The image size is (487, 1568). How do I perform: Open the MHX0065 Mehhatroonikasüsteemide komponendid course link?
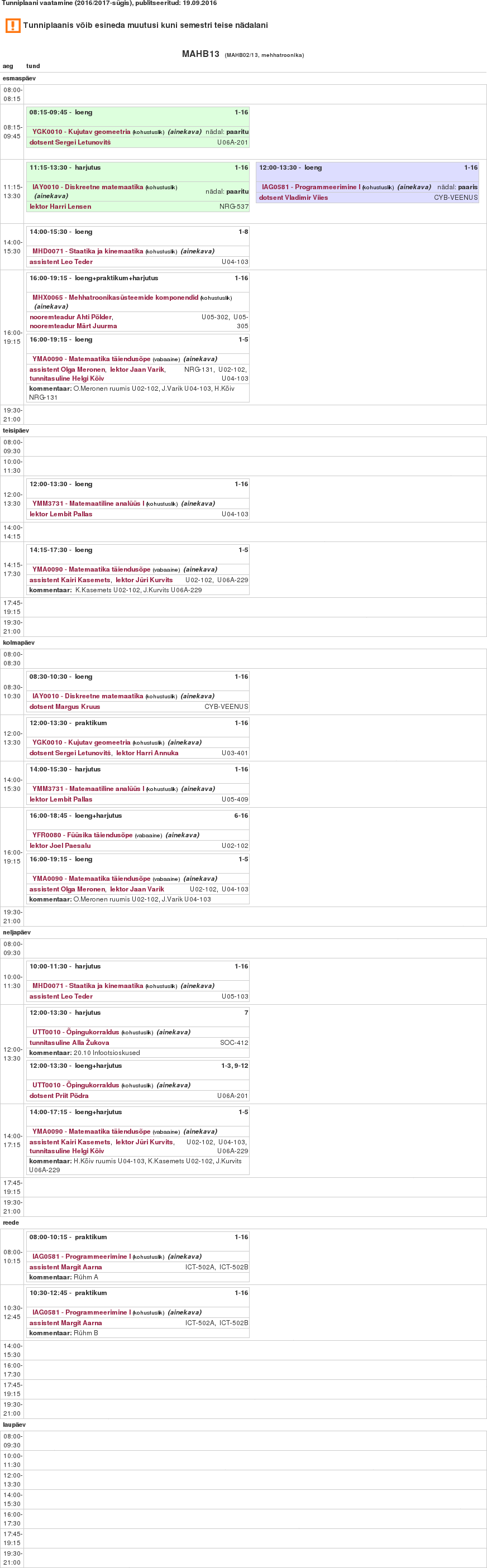(115, 298)
